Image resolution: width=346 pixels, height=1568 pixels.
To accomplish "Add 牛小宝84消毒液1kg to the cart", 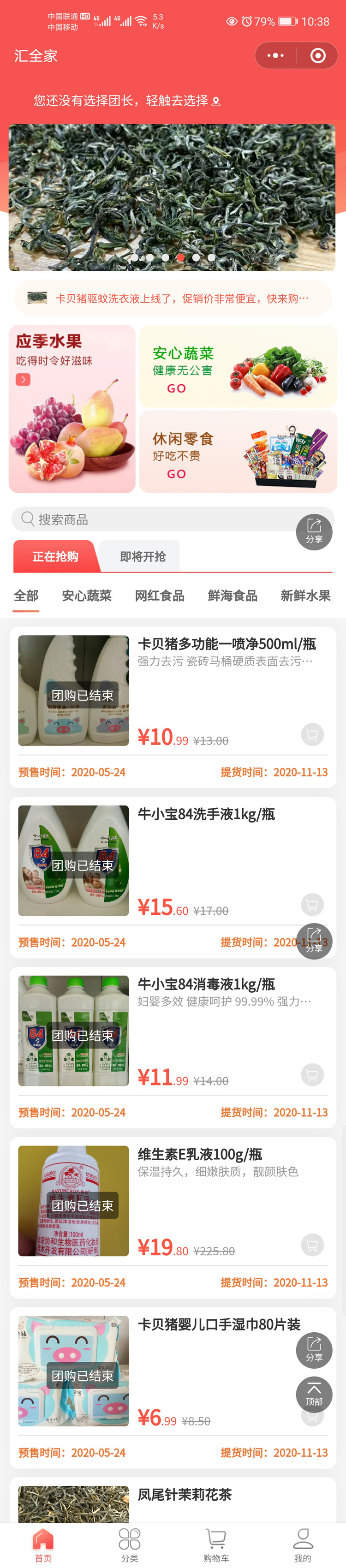I will tap(312, 1075).
